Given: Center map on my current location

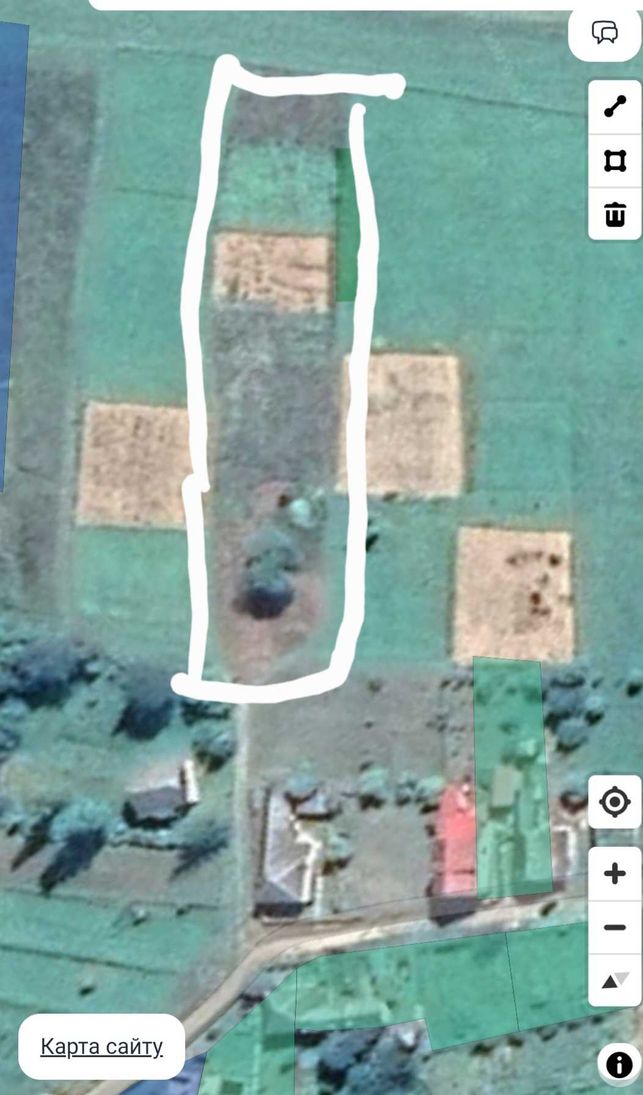Looking at the screenshot, I should coord(615,802).
